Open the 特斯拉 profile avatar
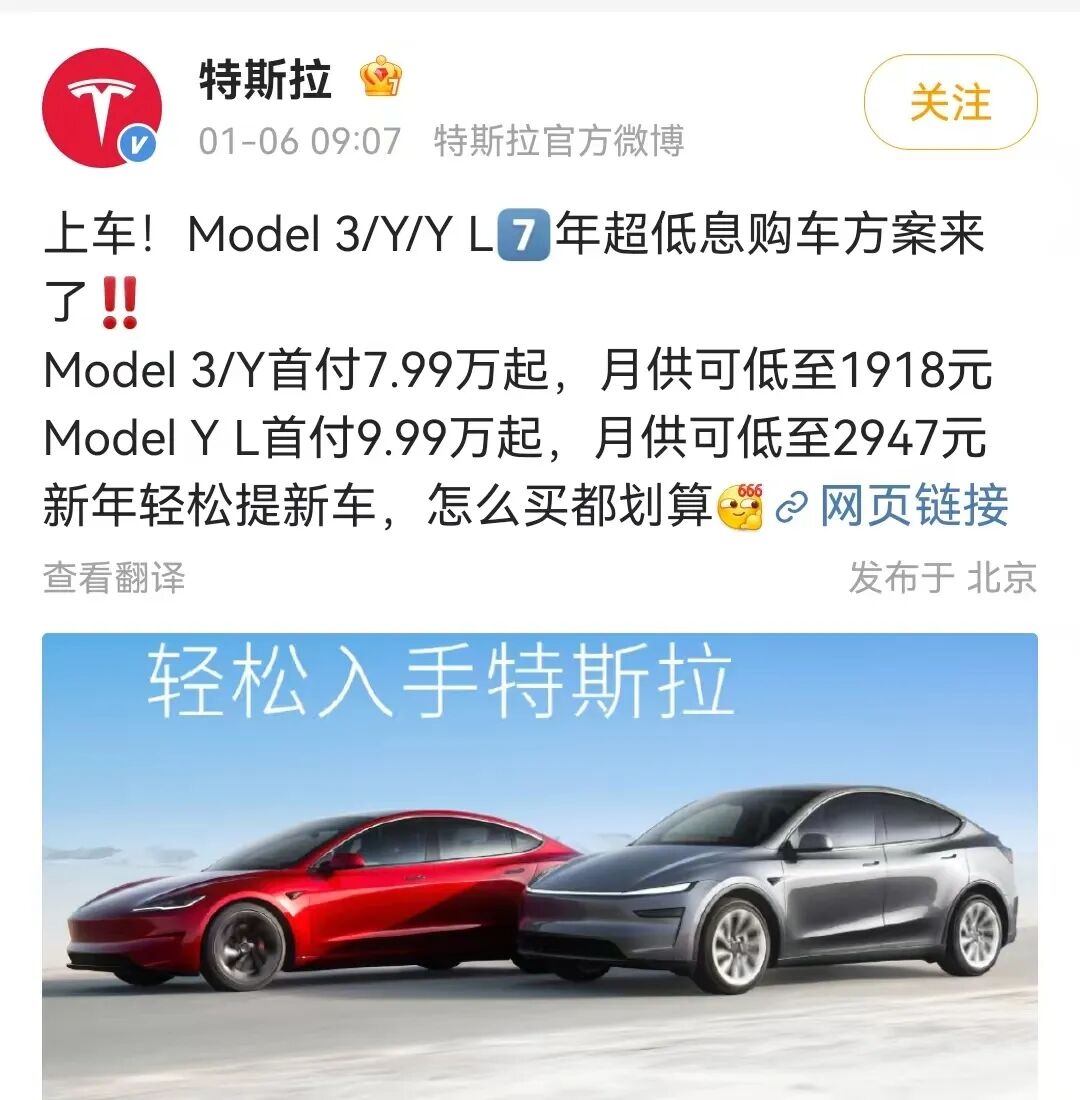The height and width of the screenshot is (1100, 1080). [x=101, y=107]
